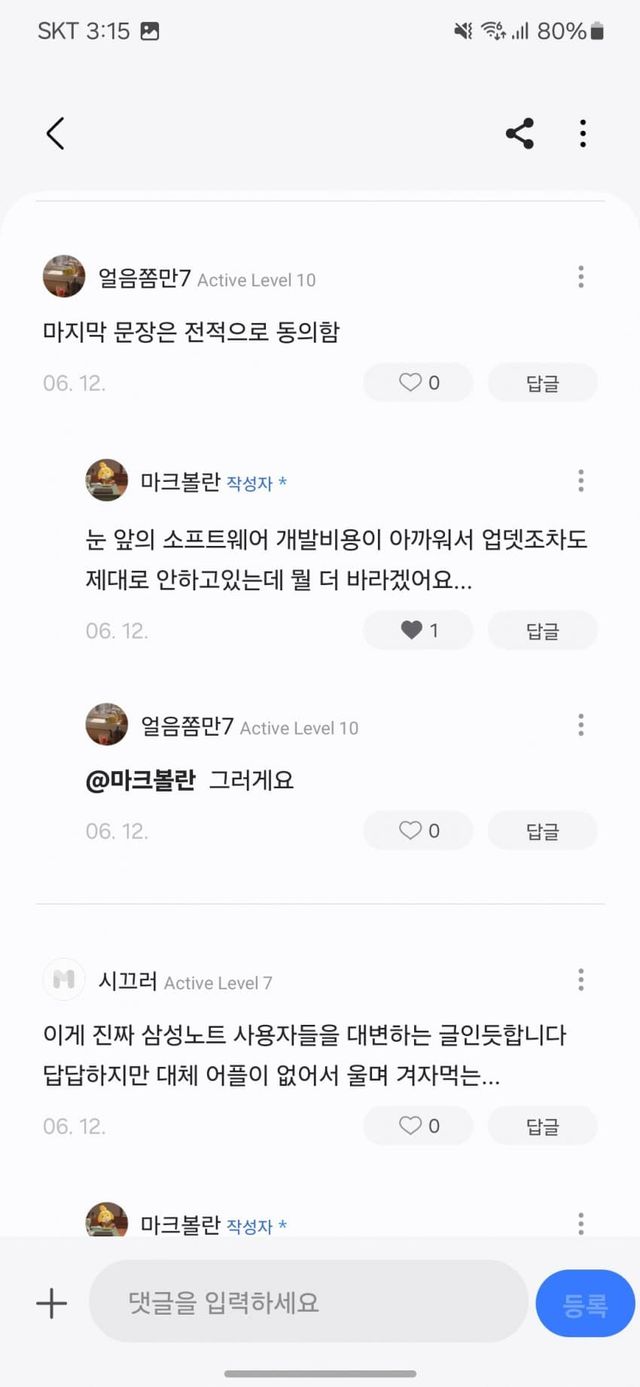Open options menu for 시끄러's comment
Viewport: 640px width, 1387px height.
point(581,980)
